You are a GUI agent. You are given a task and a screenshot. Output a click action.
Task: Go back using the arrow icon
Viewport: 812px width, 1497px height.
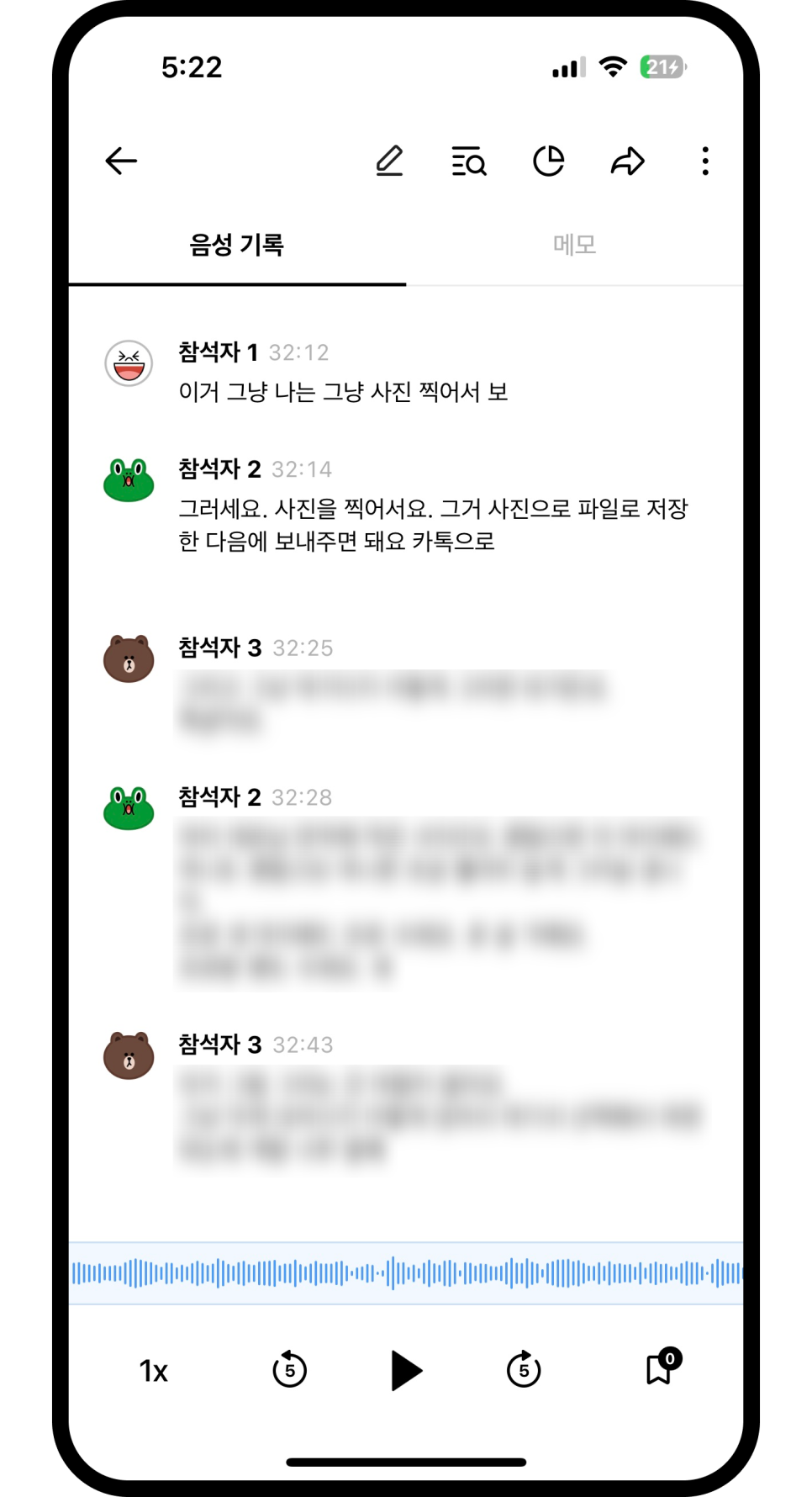(121, 161)
